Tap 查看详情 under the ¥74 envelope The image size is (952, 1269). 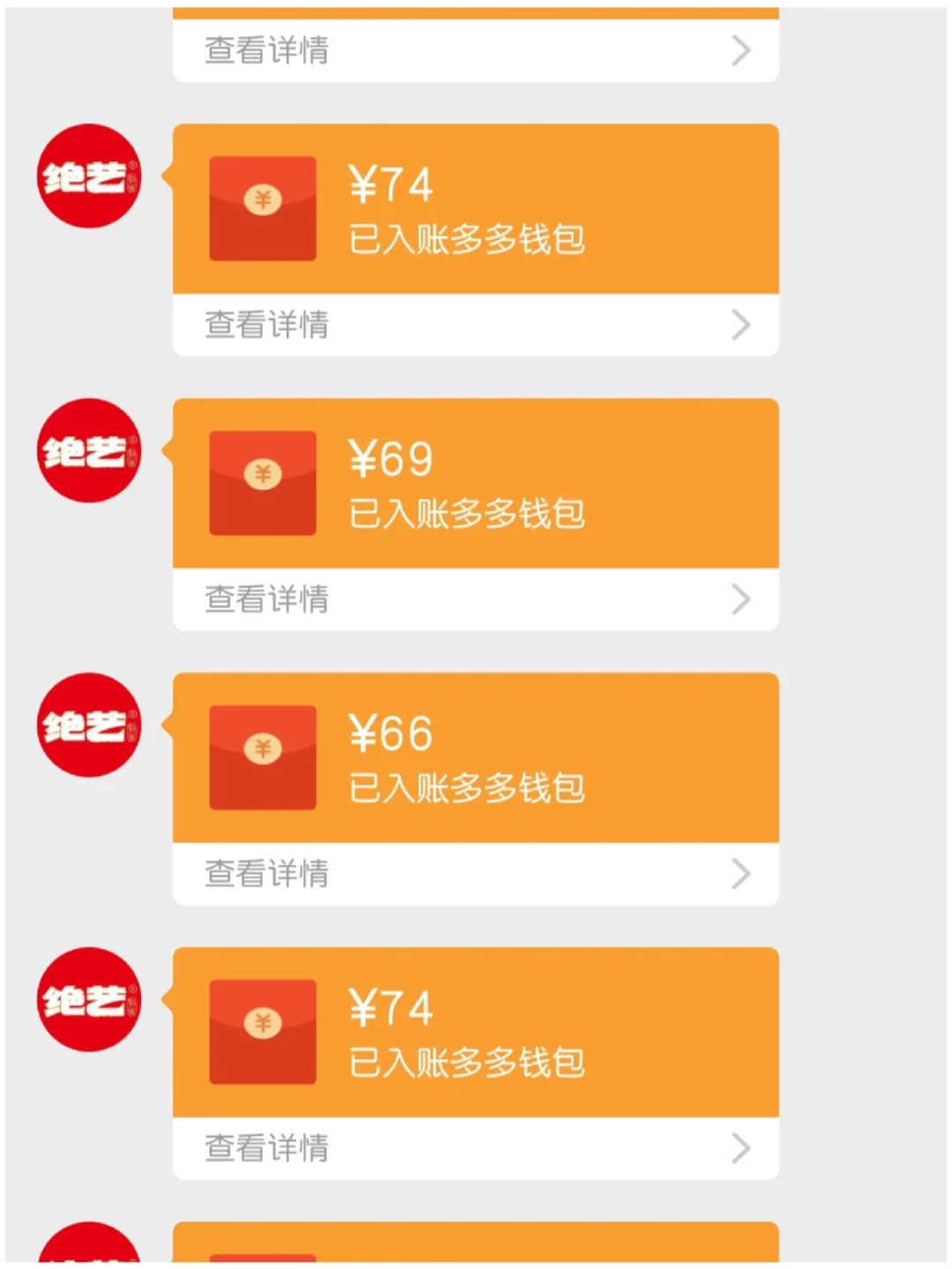(264, 325)
